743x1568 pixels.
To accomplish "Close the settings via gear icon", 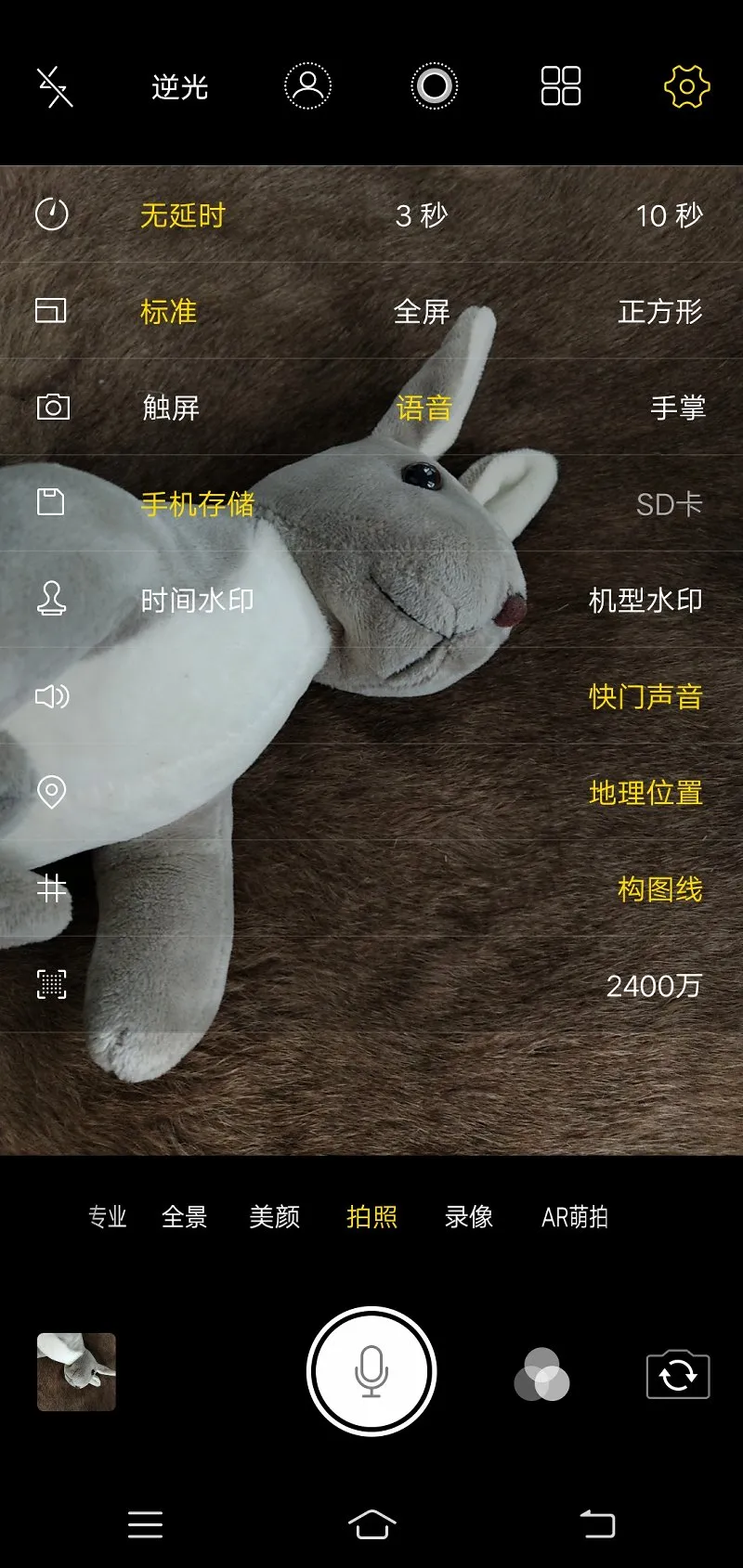I will click(x=686, y=86).
